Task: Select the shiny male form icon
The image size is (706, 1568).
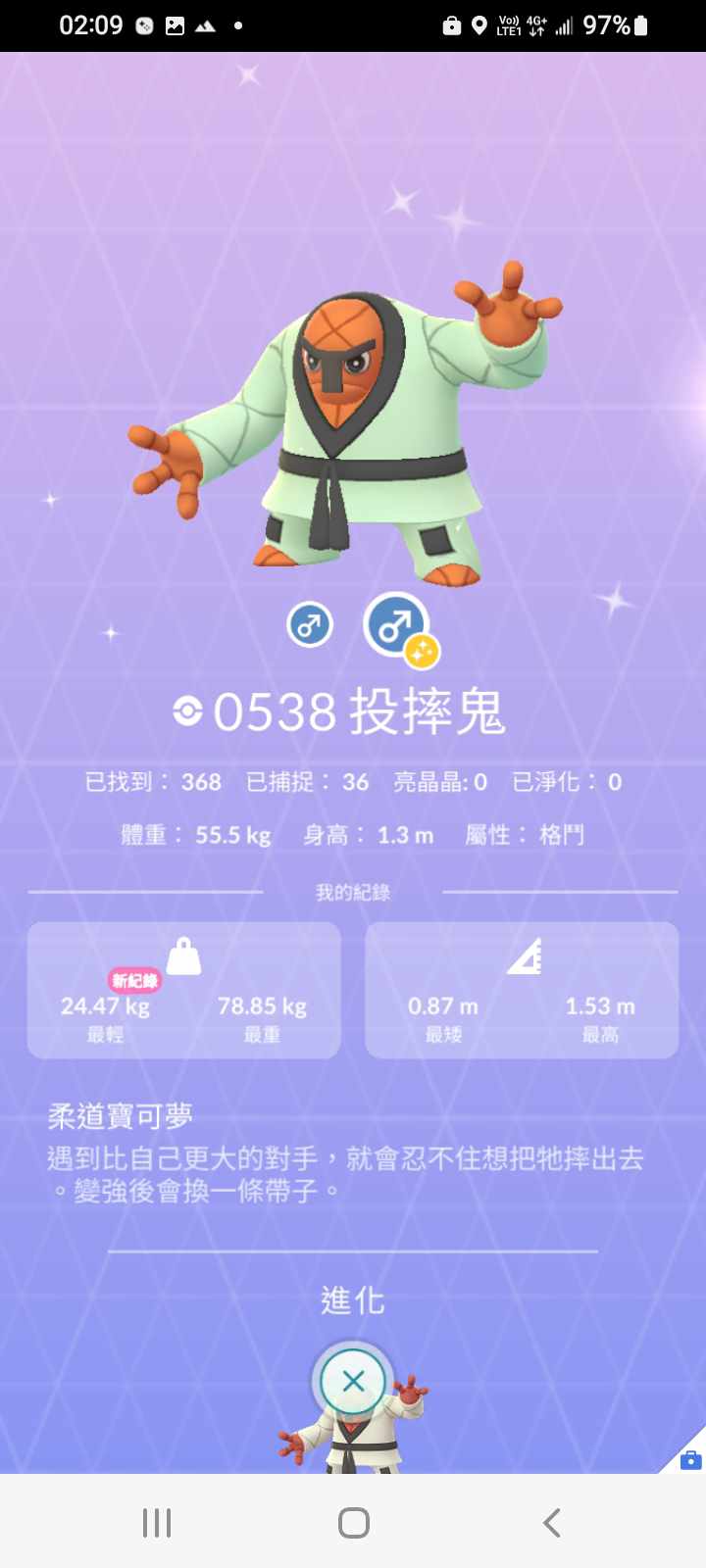Action: tap(397, 625)
